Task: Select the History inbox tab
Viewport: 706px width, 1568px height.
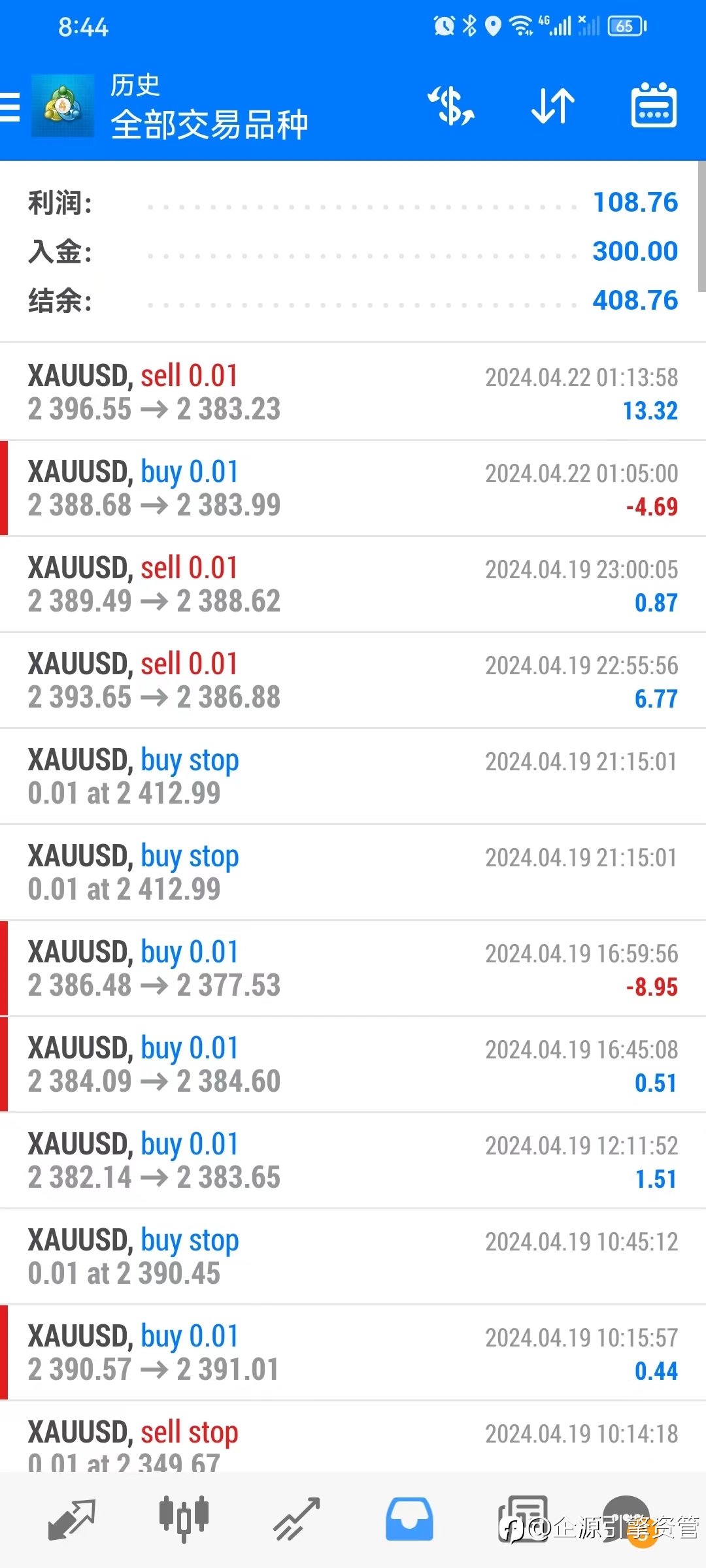Action: tap(409, 1519)
